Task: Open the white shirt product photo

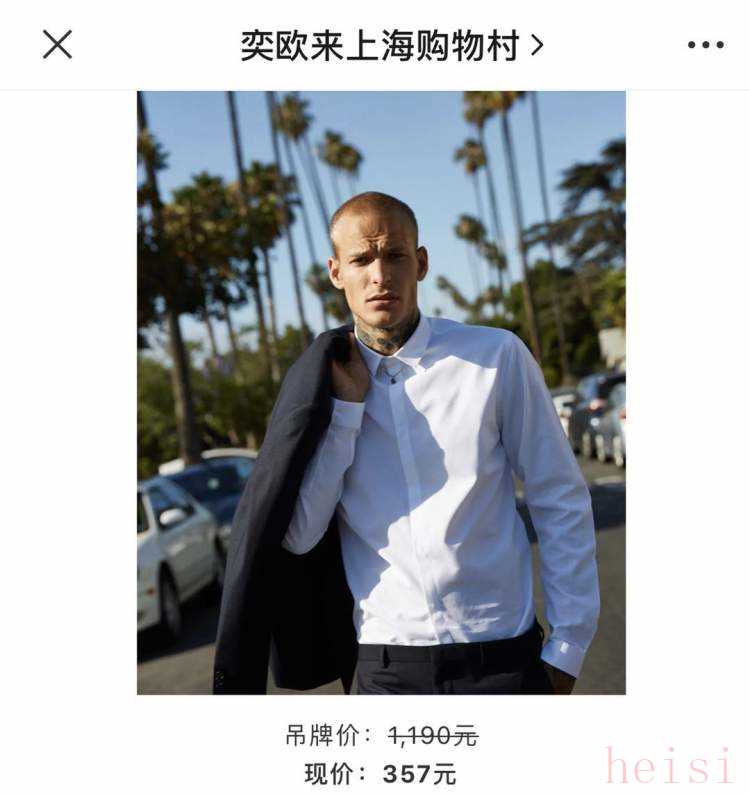Action: tap(381, 392)
